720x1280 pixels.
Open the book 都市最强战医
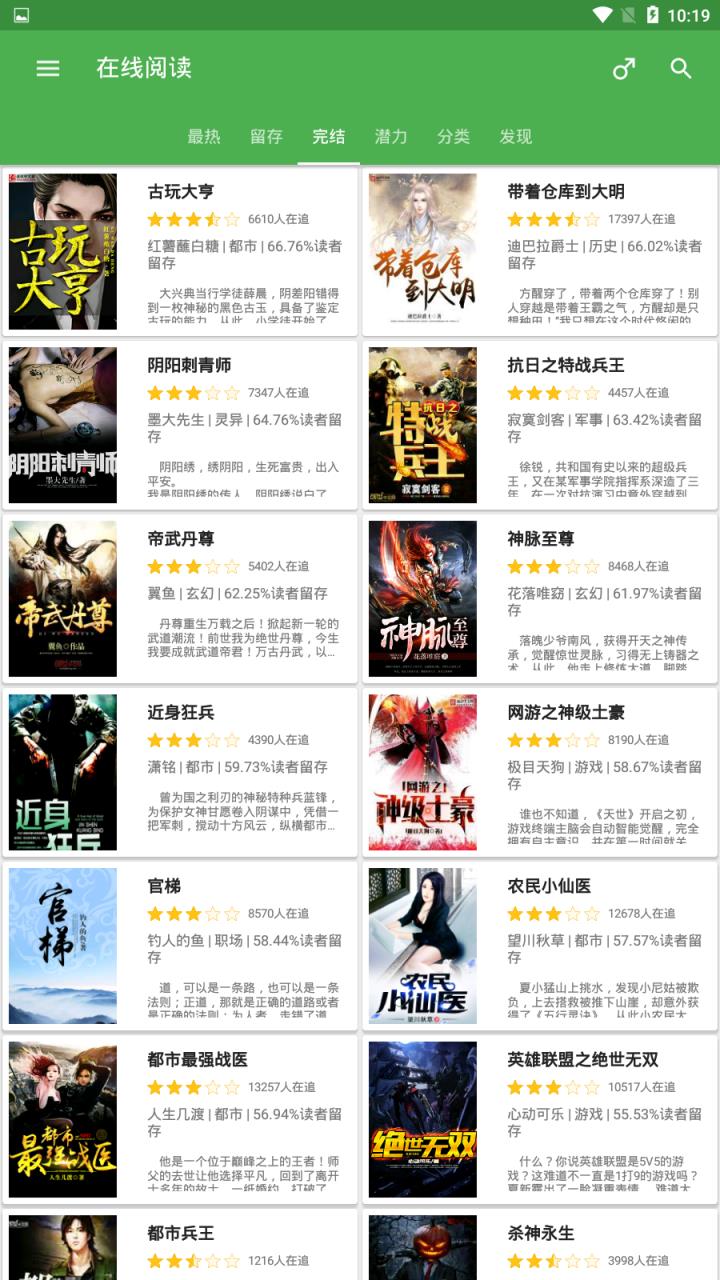(180, 1118)
